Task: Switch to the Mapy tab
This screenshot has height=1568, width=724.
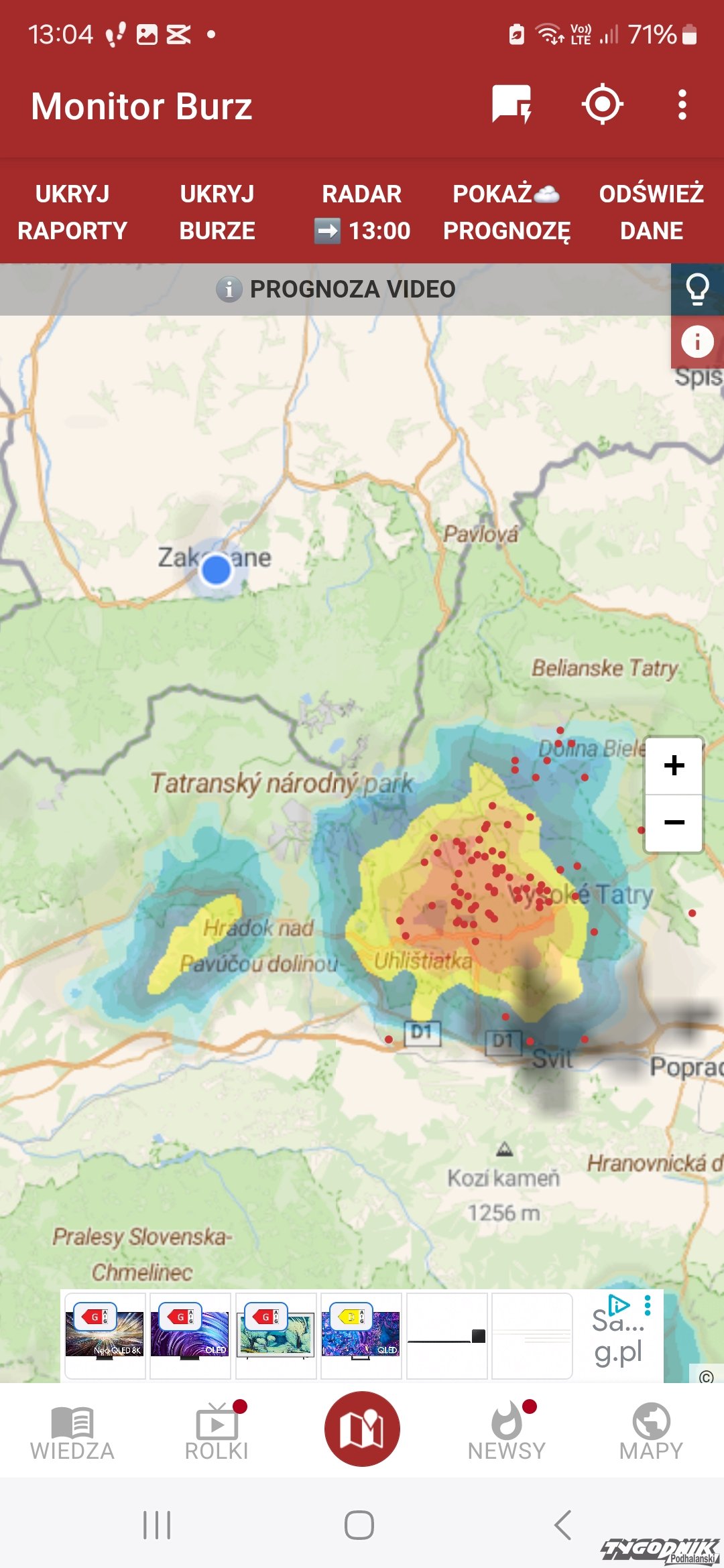Action: tap(652, 1431)
